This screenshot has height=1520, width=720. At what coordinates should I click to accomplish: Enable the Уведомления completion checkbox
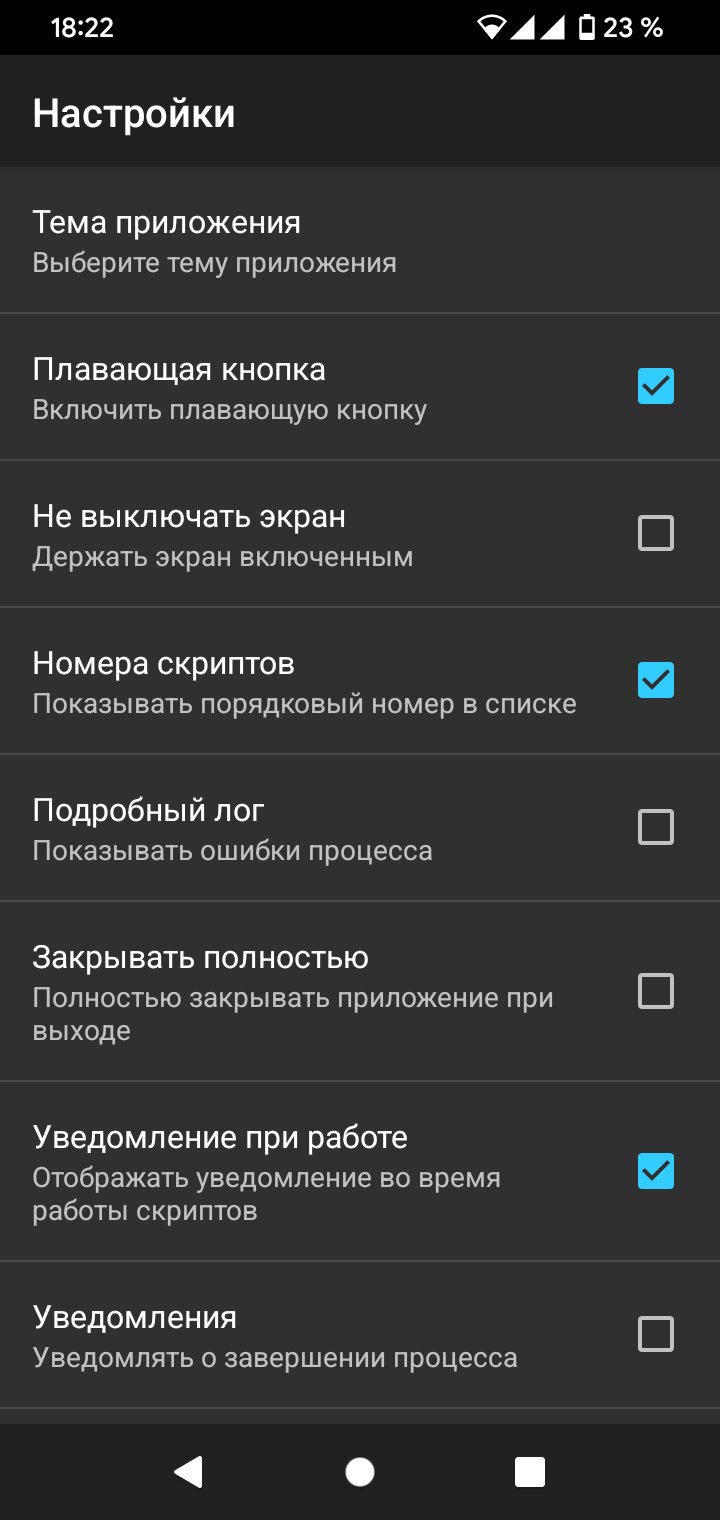[656, 1334]
